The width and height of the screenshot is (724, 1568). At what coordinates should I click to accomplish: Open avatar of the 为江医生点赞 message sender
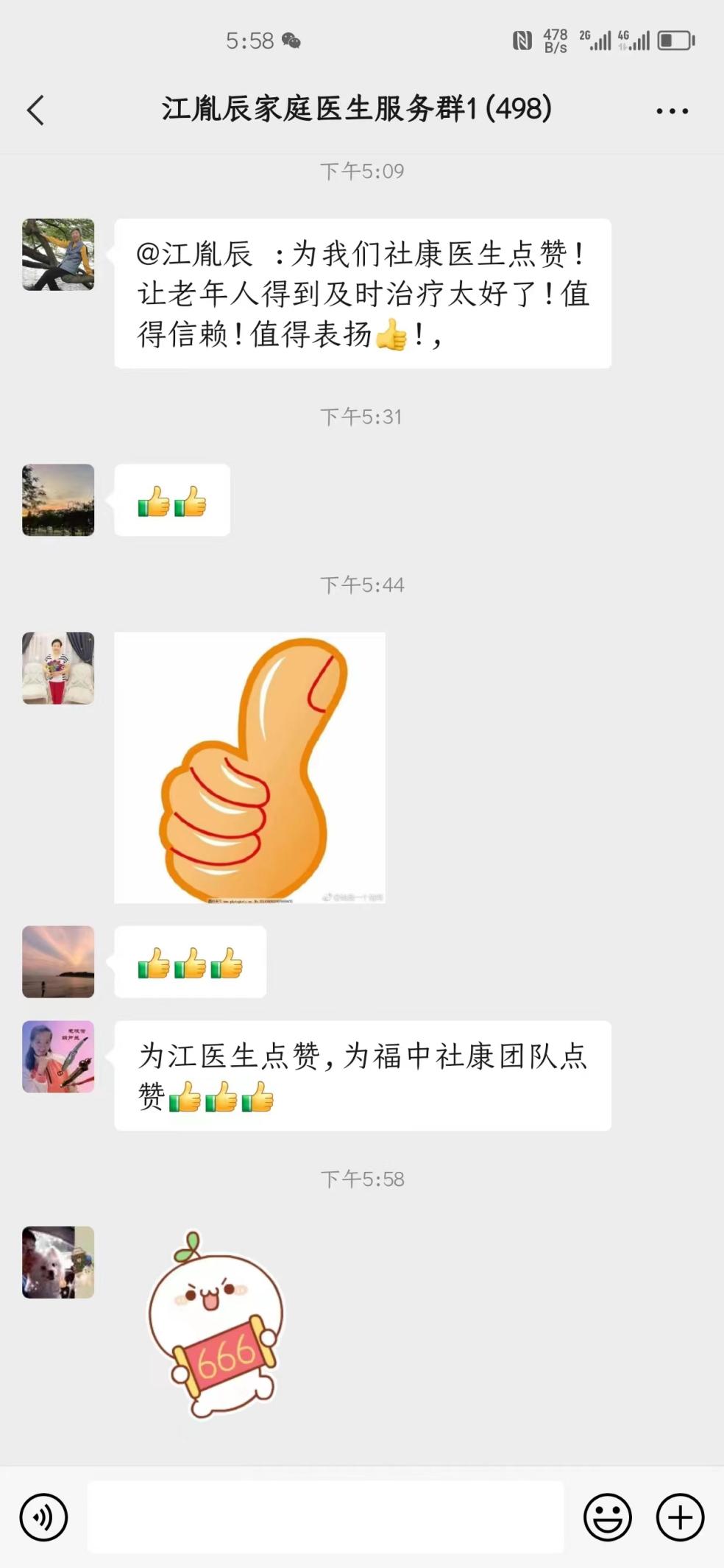(x=58, y=1056)
